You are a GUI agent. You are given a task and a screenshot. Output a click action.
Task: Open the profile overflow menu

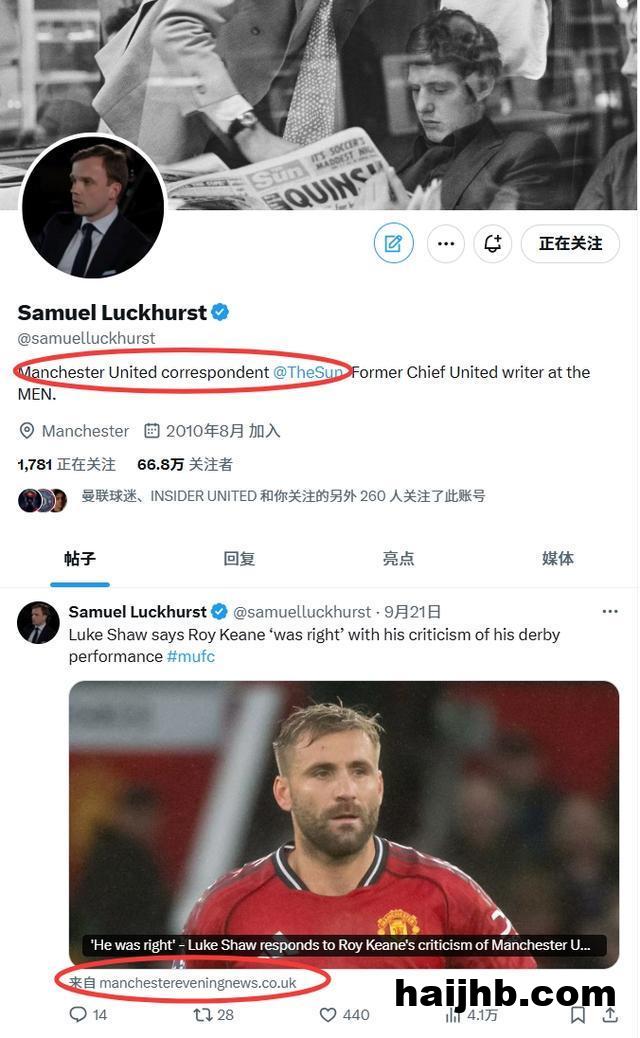coord(446,243)
